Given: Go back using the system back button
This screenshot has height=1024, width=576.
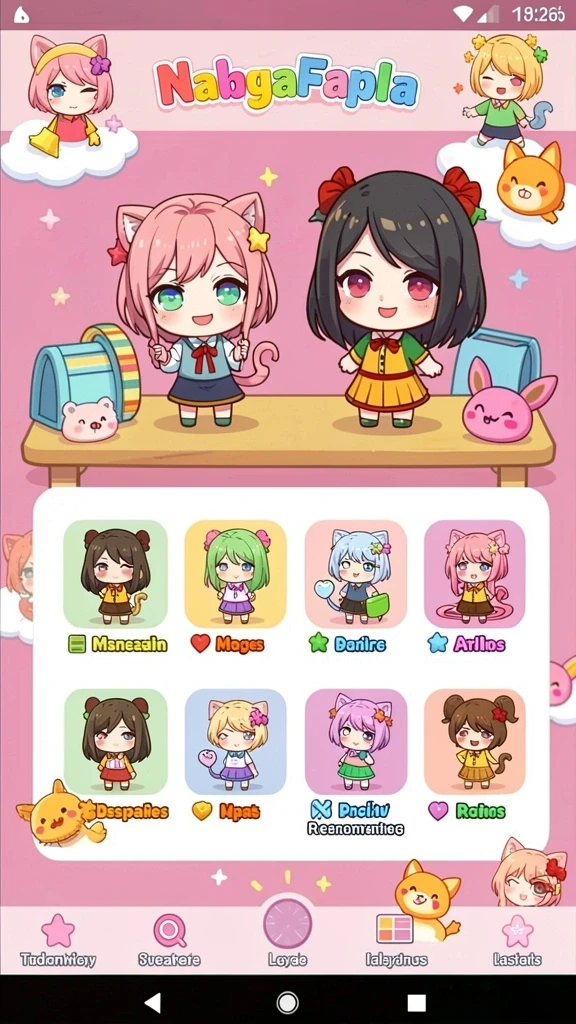Looking at the screenshot, I should click(x=153, y=1001).
